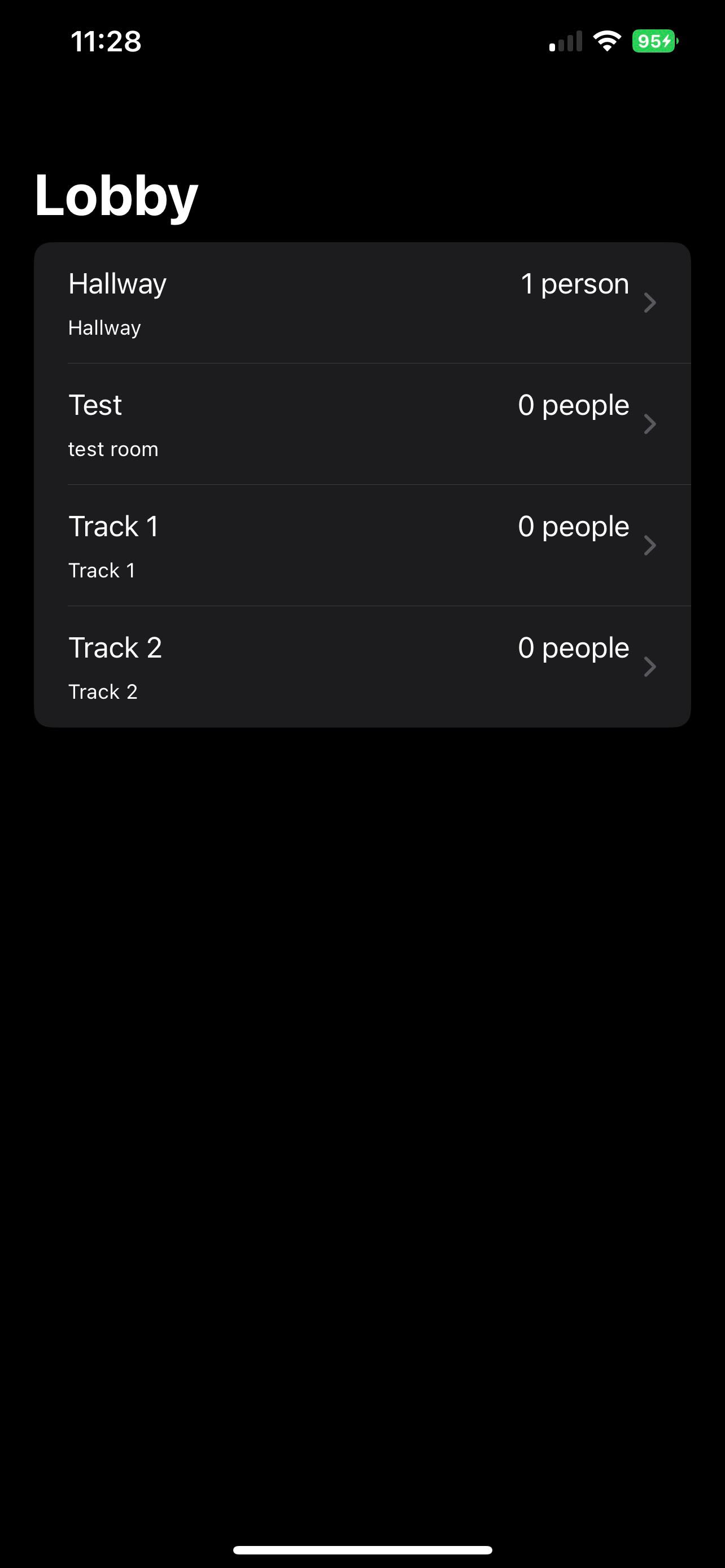725x1568 pixels.
Task: Open the Hallway room
Action: pos(362,303)
